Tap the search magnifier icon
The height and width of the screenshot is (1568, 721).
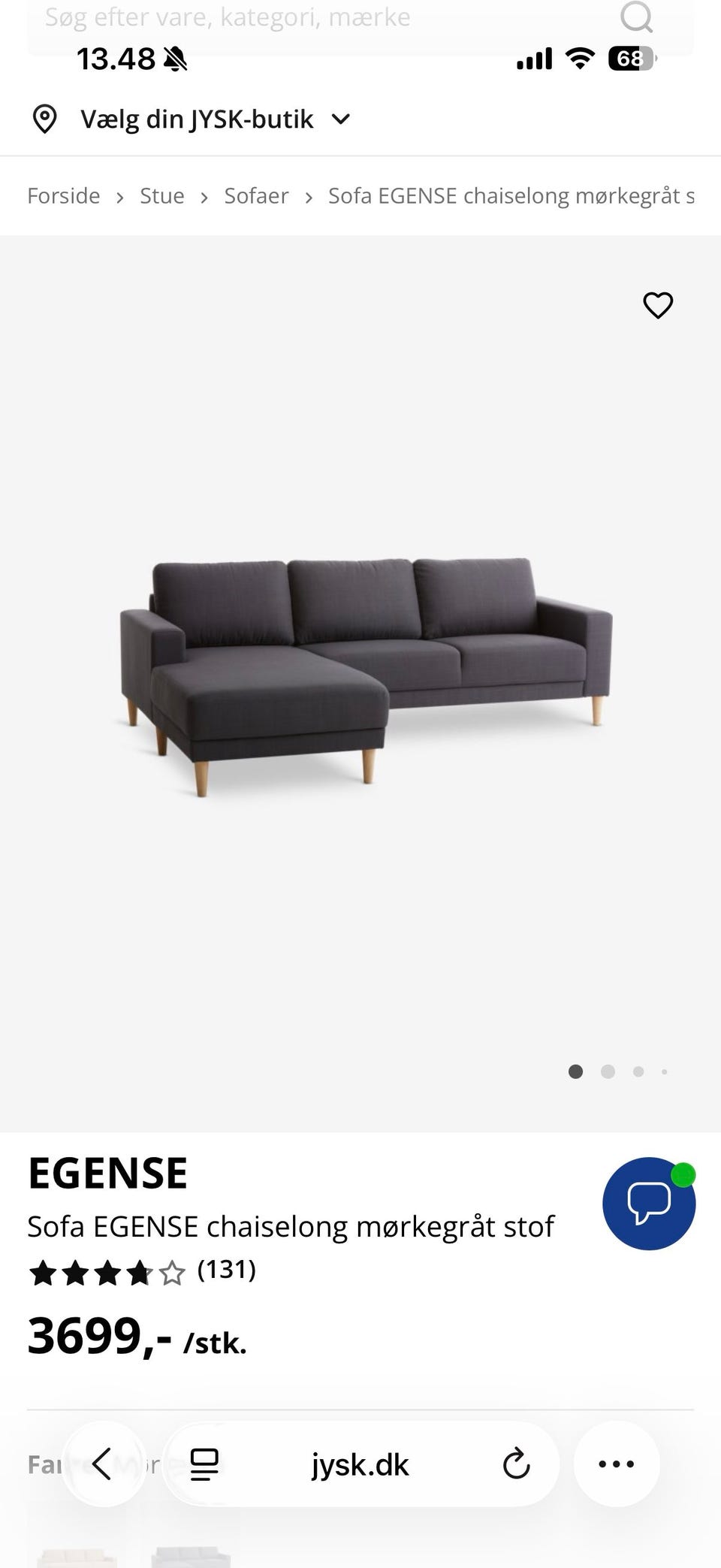(x=636, y=17)
